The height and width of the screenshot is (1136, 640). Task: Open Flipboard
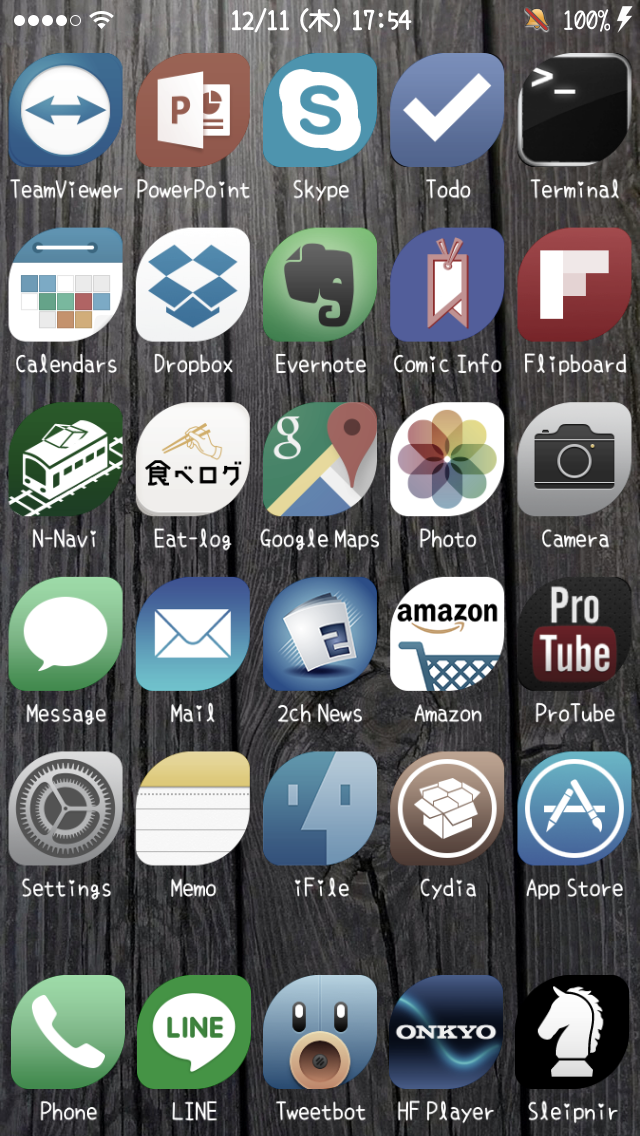[x=574, y=286]
